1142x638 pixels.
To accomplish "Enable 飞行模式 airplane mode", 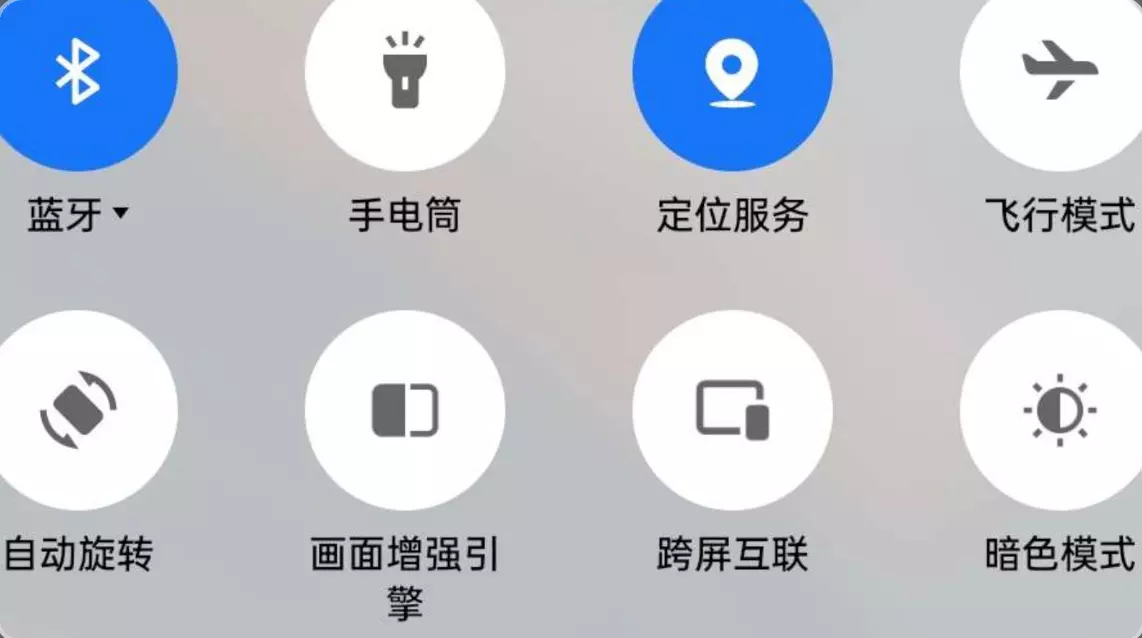I will pos(1058,72).
